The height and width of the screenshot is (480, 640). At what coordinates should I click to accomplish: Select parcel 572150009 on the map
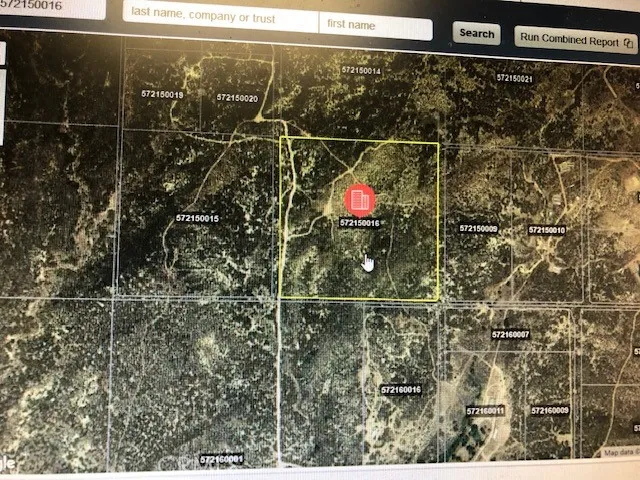pos(478,229)
